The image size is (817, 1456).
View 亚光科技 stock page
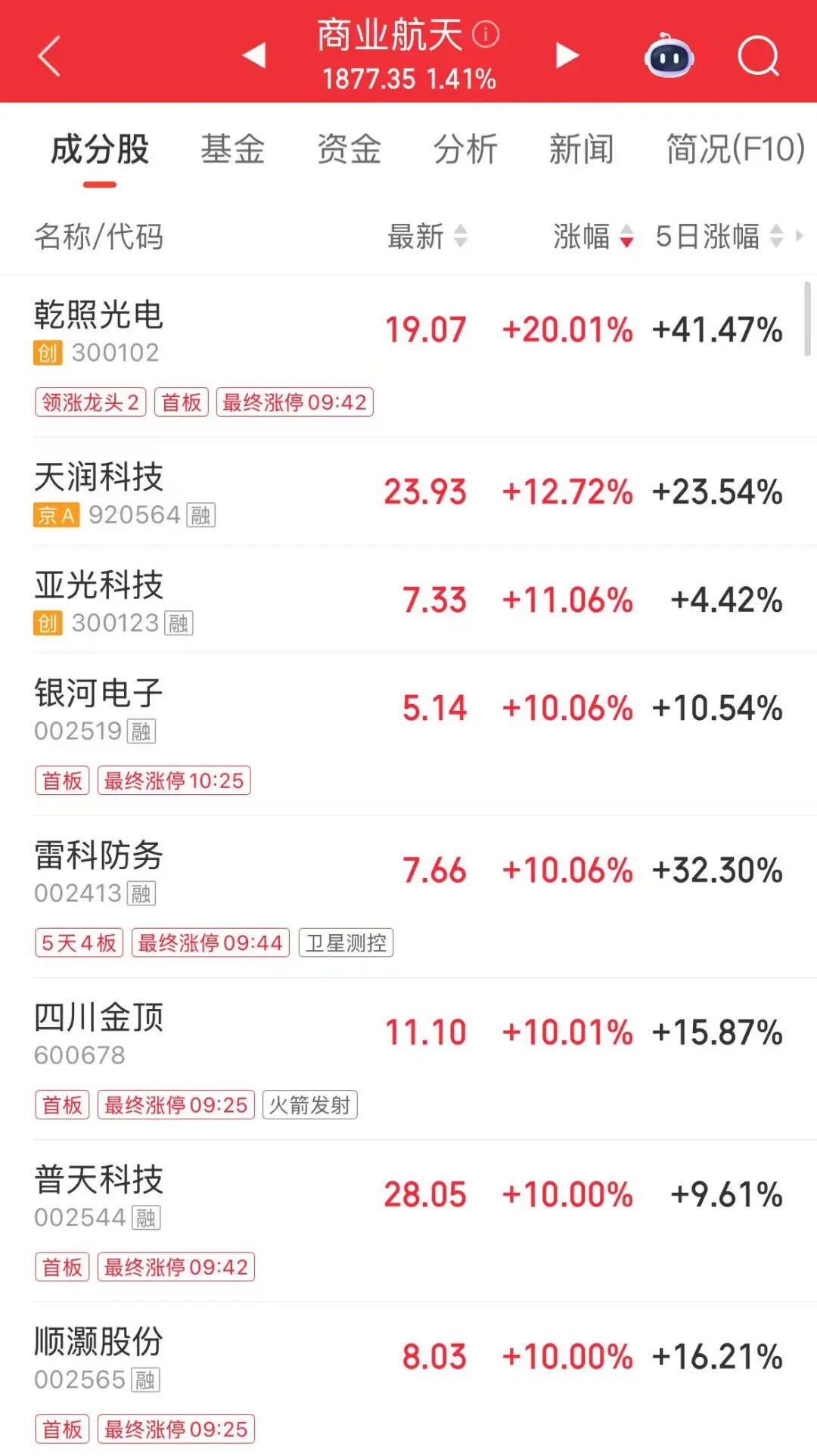click(99, 585)
